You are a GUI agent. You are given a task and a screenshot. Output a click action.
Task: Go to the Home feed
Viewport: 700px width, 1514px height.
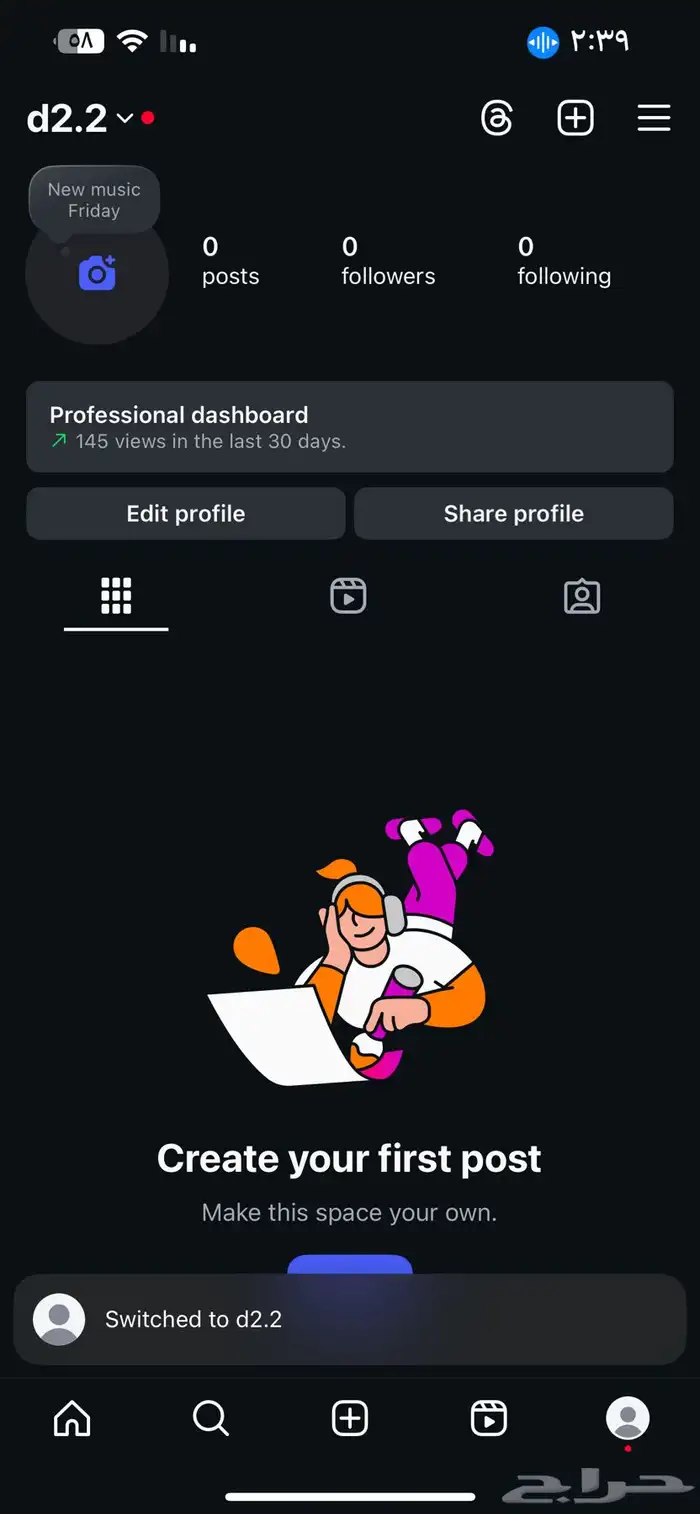72,1418
